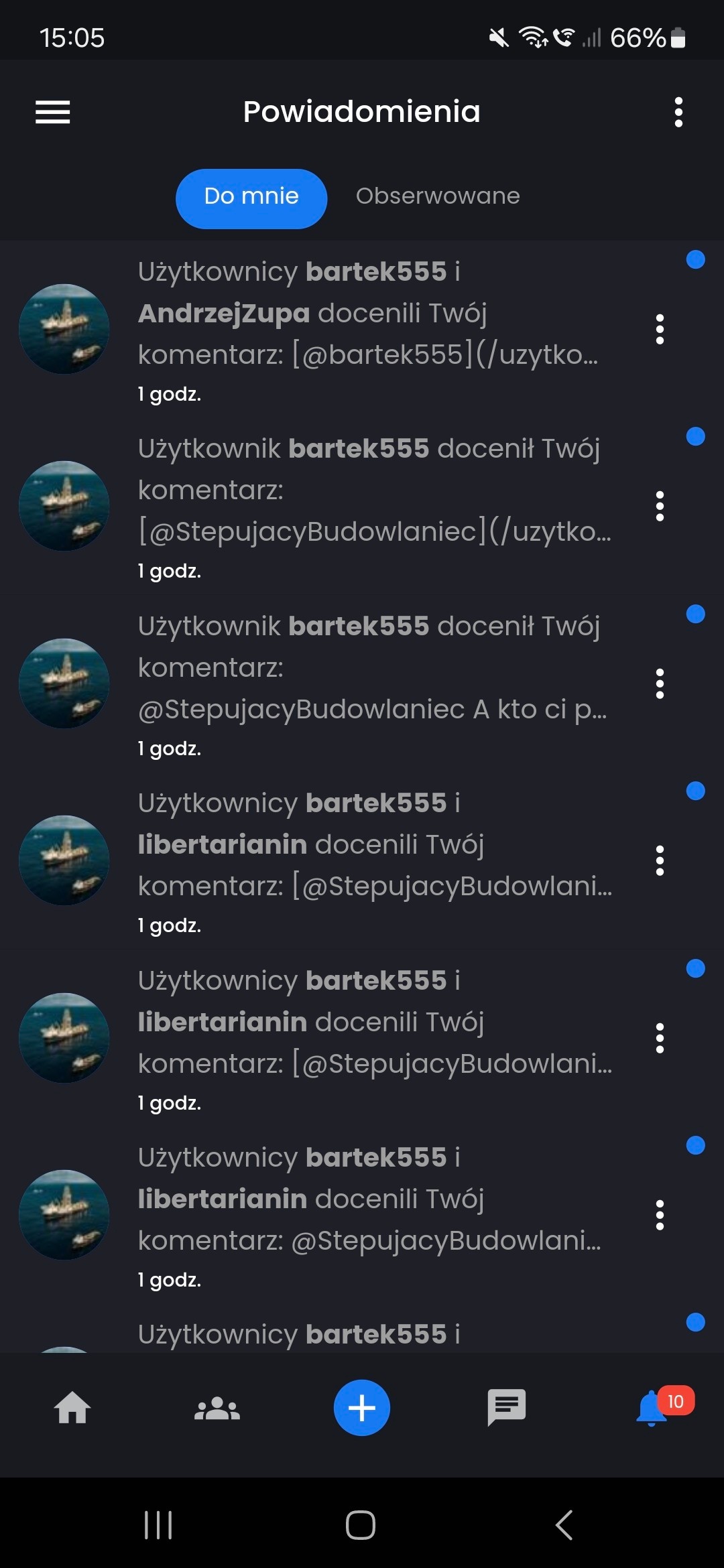Create a new post with plus button

click(x=362, y=1407)
